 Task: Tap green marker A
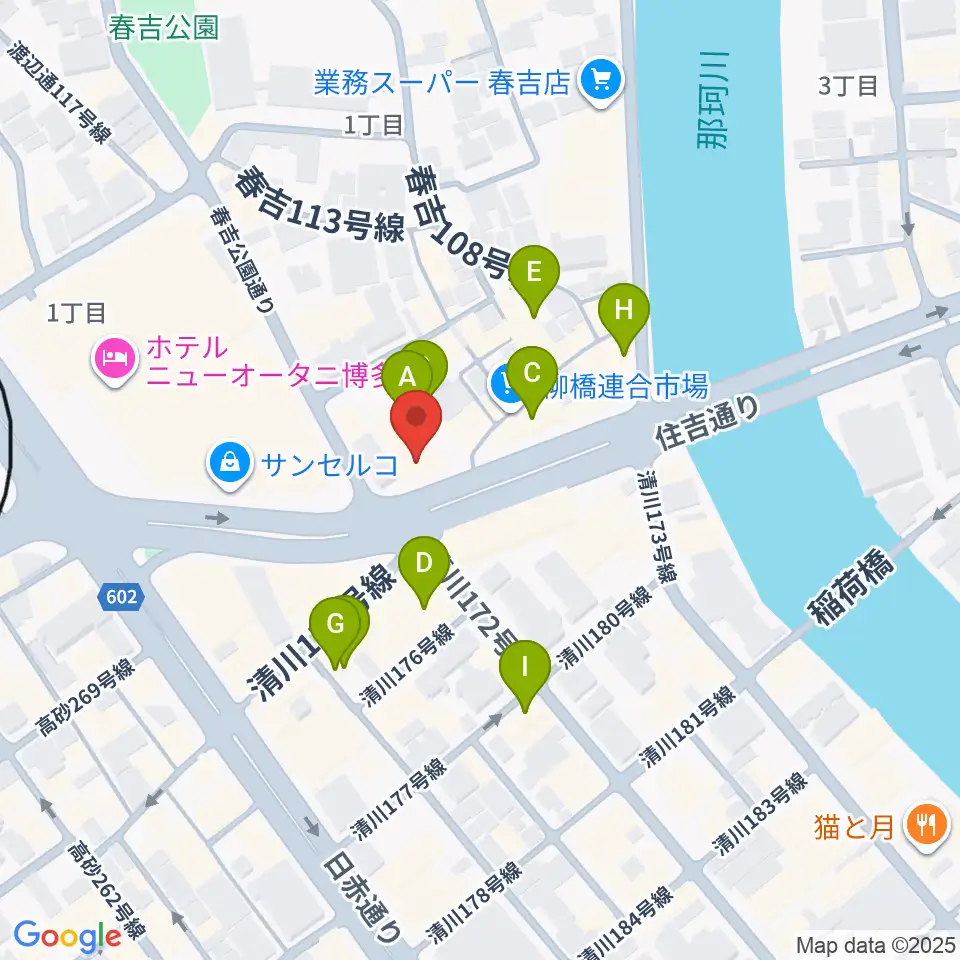[407, 377]
